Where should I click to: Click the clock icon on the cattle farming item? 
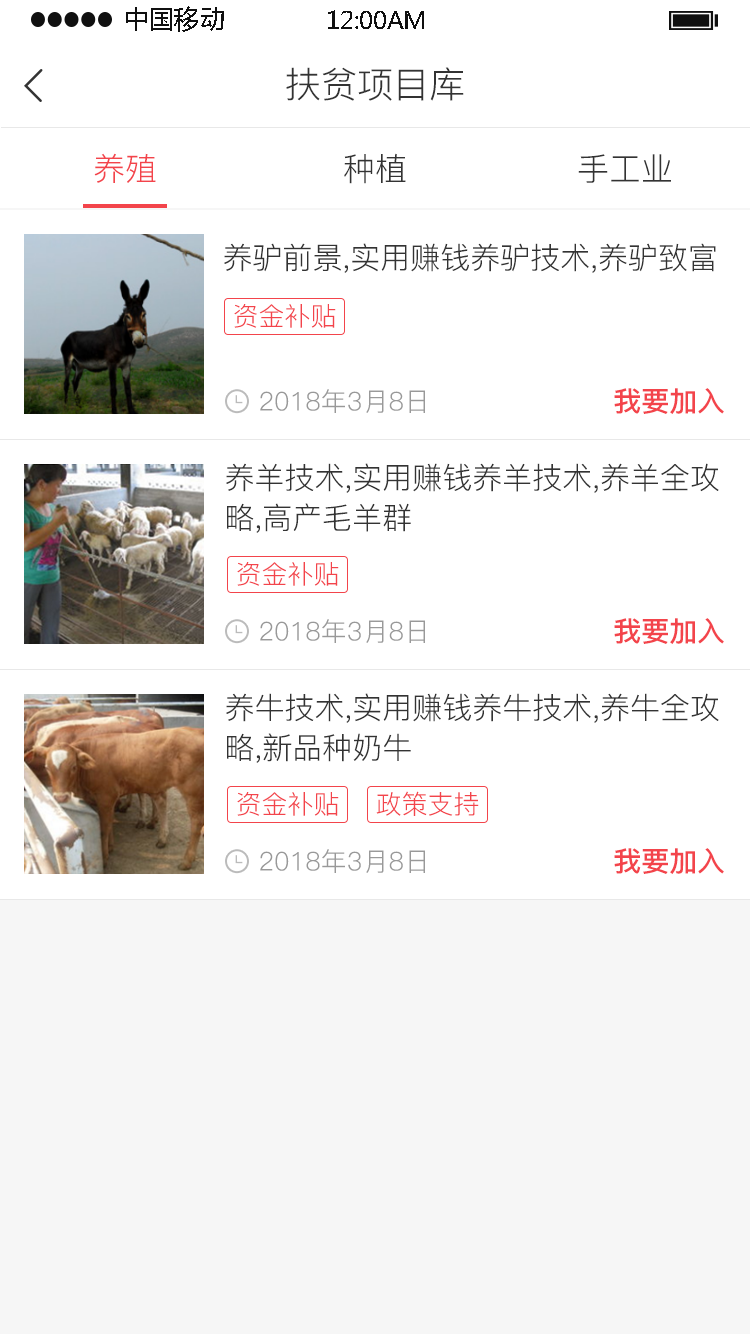click(x=236, y=860)
